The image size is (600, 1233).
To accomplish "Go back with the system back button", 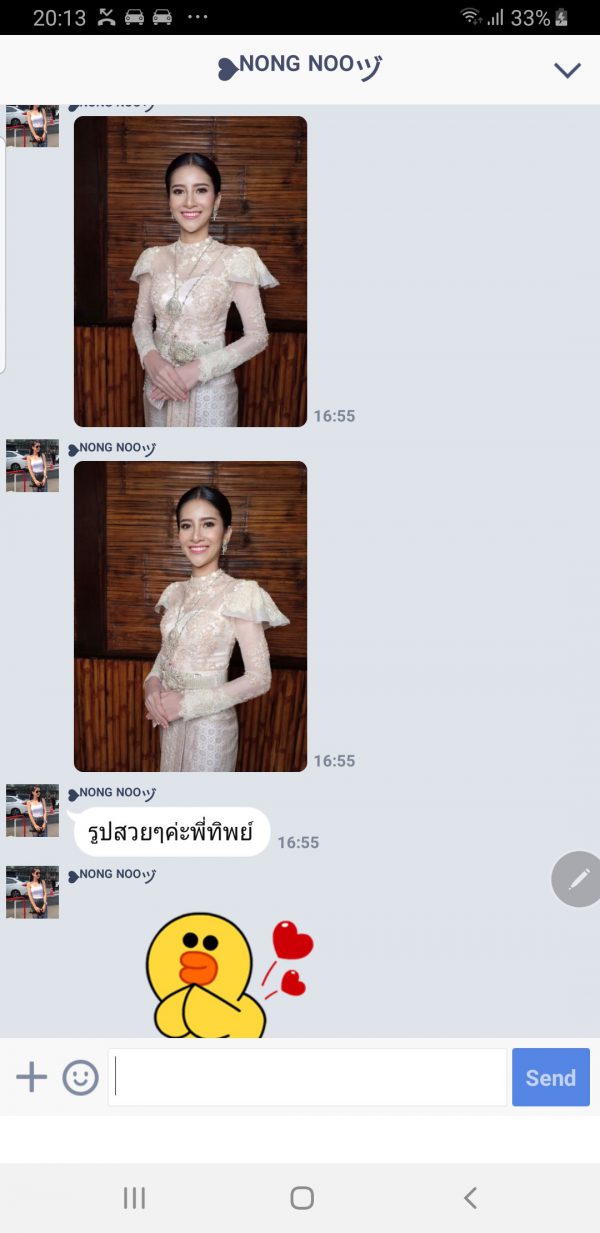I will (x=470, y=1198).
